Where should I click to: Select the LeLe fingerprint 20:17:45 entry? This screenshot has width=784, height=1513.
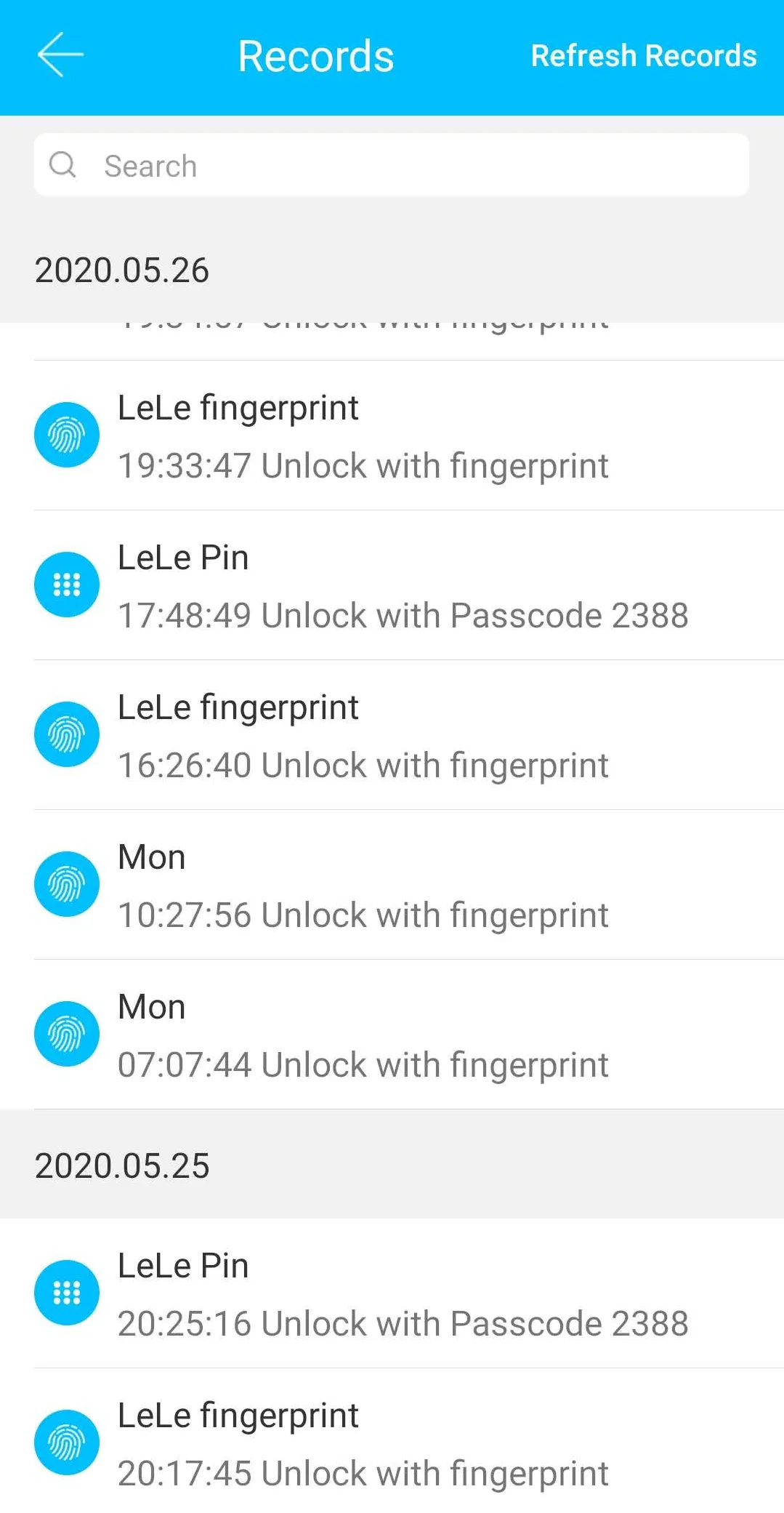(x=363, y=1442)
